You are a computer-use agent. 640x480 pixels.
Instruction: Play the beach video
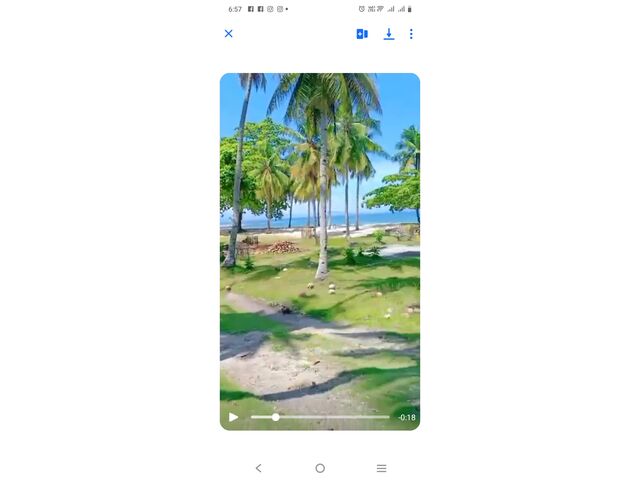pos(234,417)
